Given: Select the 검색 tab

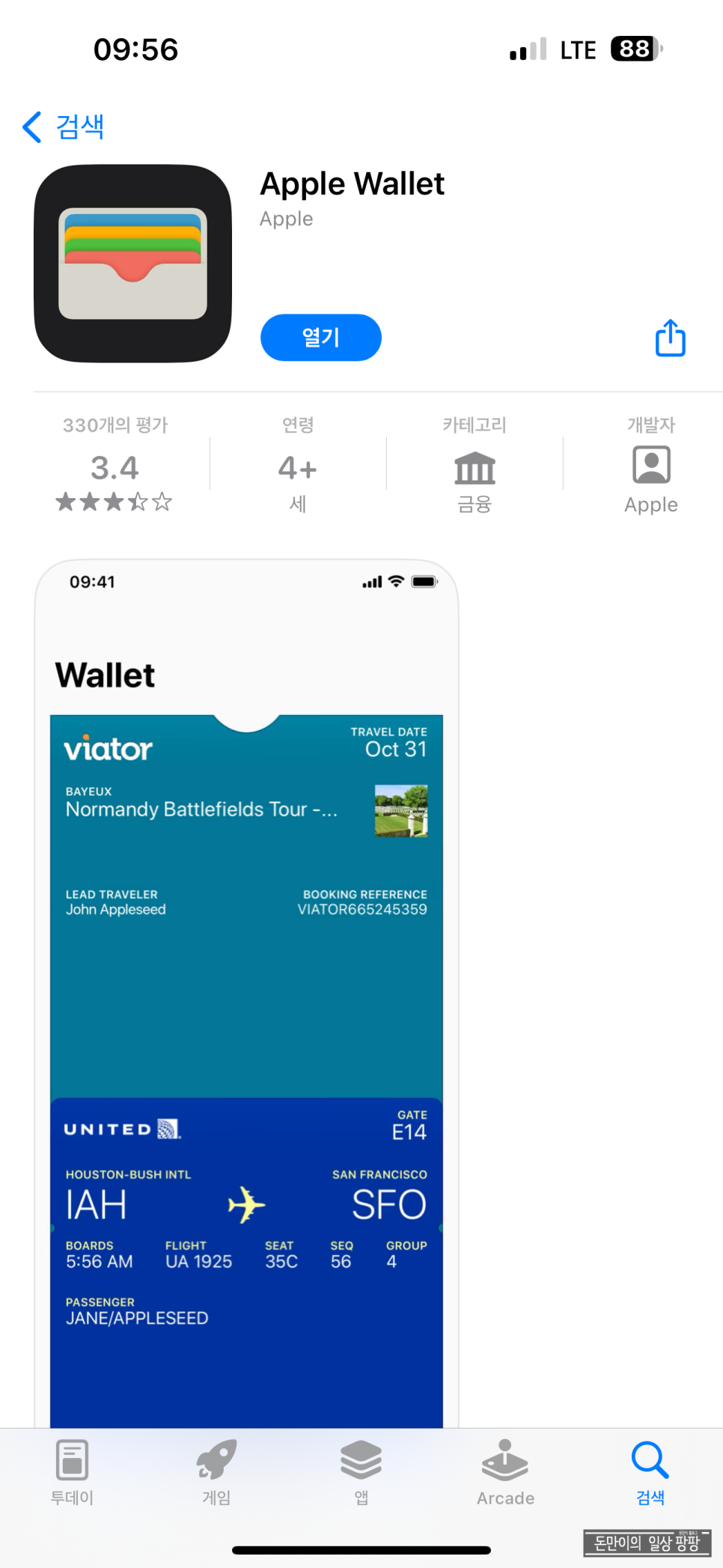Looking at the screenshot, I should [650, 1472].
